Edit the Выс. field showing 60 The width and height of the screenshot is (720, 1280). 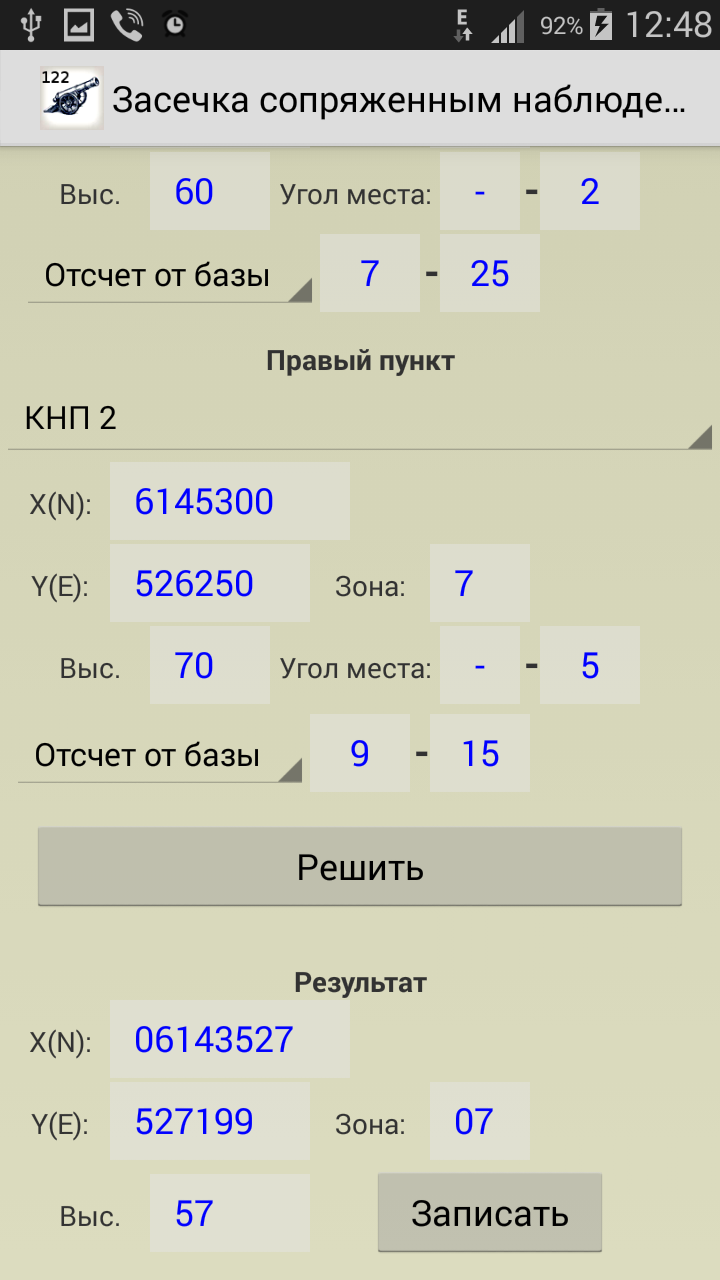[x=210, y=191]
